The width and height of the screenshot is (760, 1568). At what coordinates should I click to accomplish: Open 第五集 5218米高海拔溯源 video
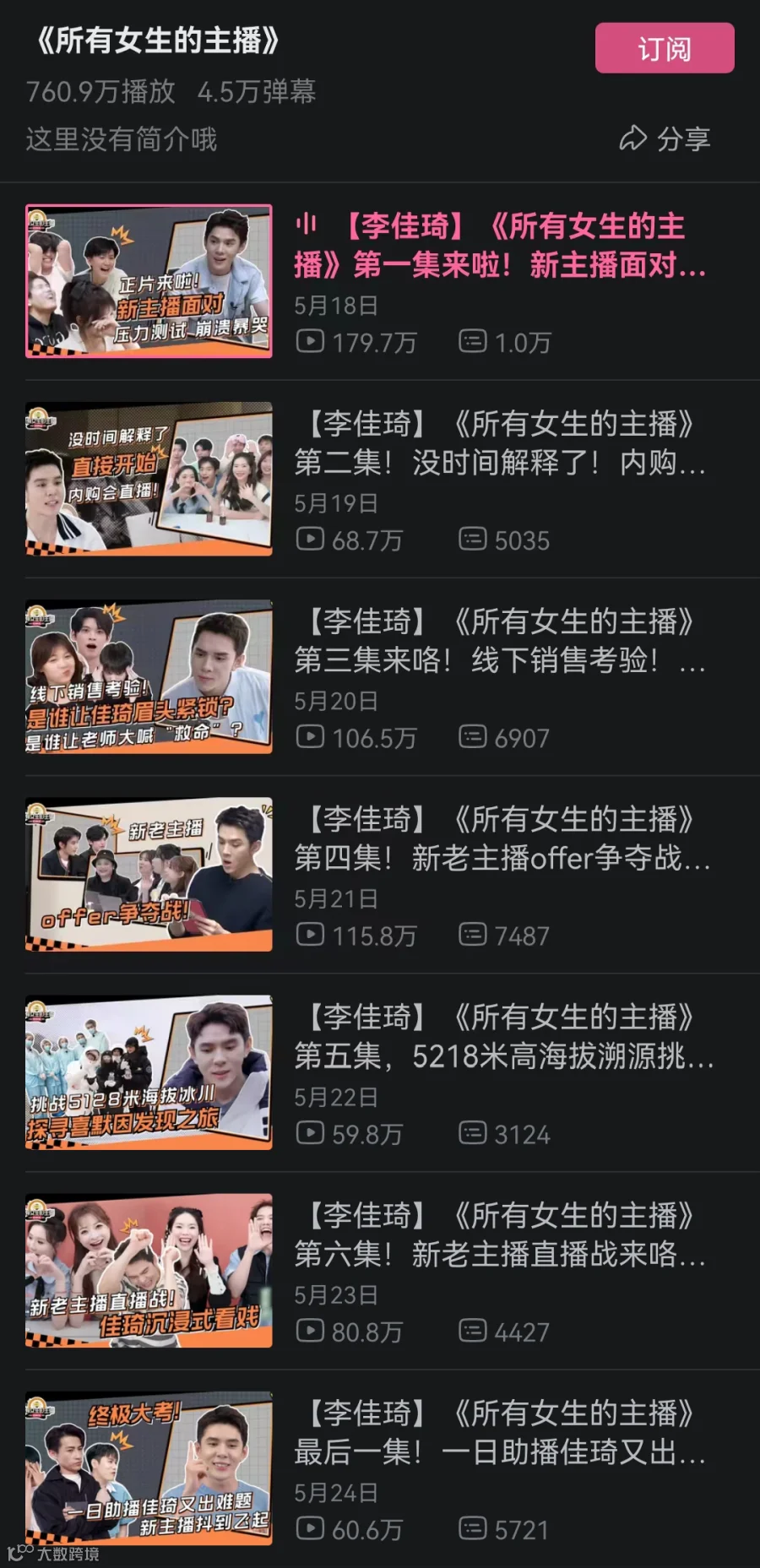point(380,1072)
